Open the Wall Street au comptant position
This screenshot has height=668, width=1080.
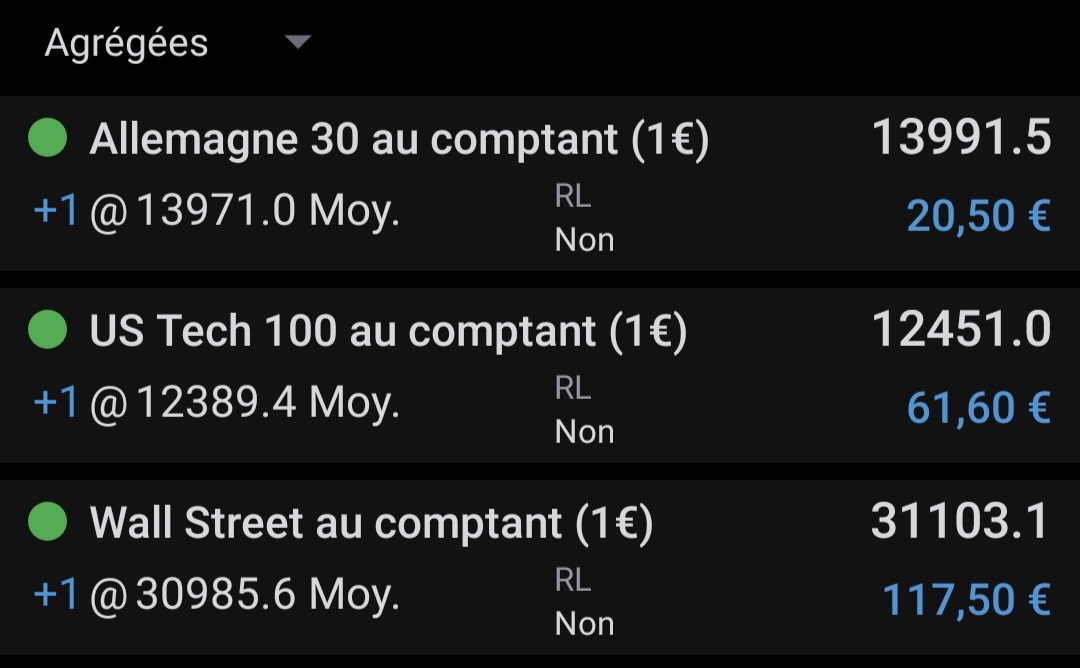(x=371, y=524)
